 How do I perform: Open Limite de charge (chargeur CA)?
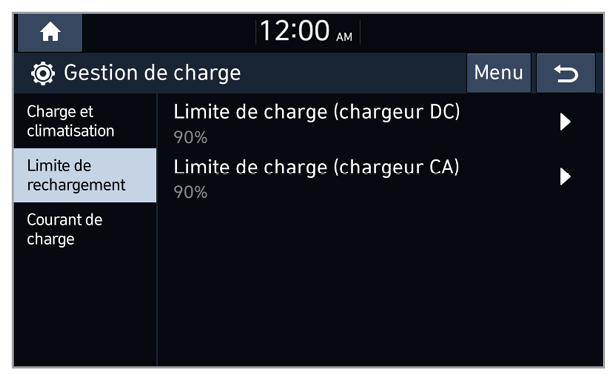[380, 177]
